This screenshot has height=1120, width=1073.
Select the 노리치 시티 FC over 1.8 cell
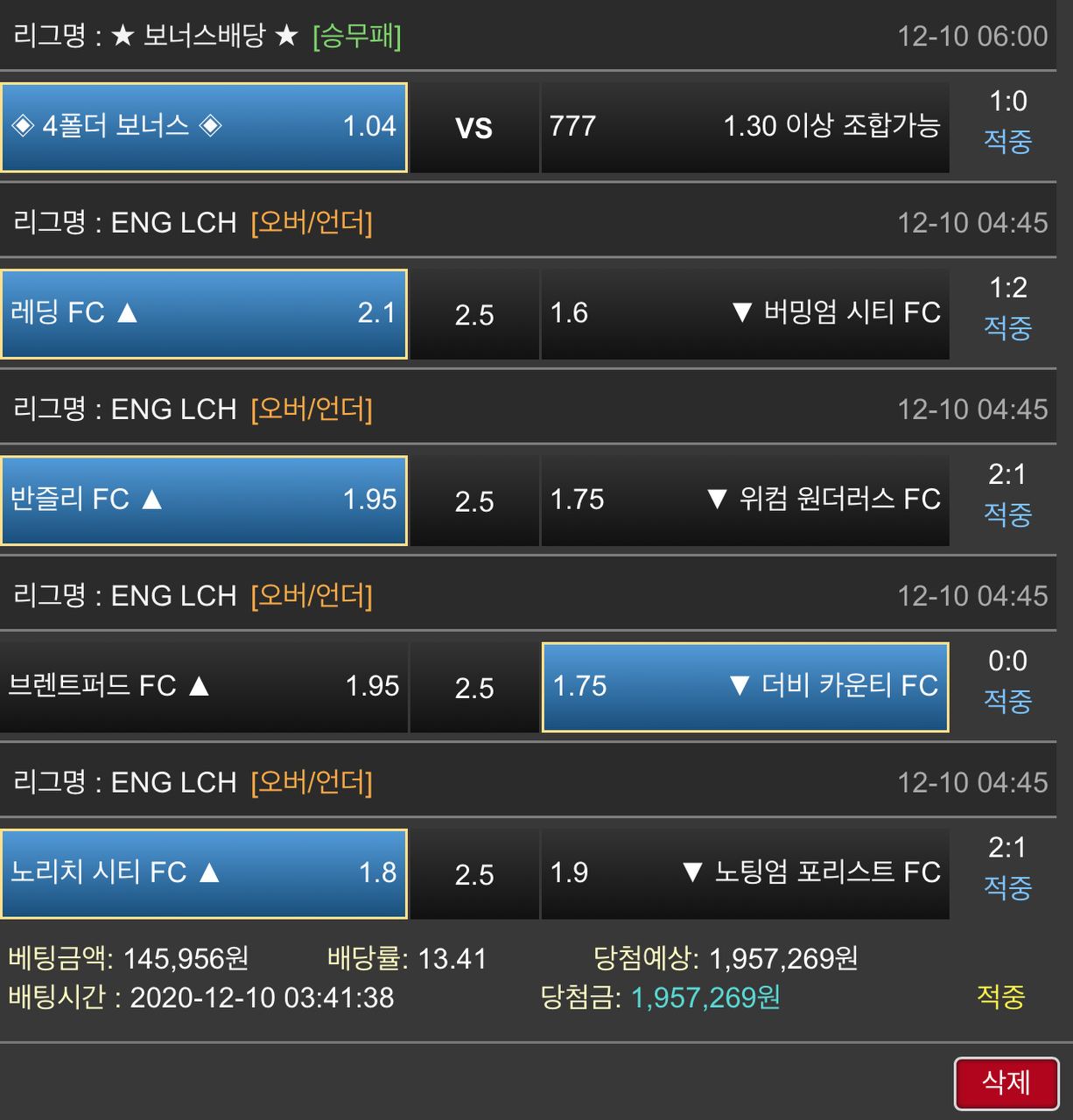[204, 872]
